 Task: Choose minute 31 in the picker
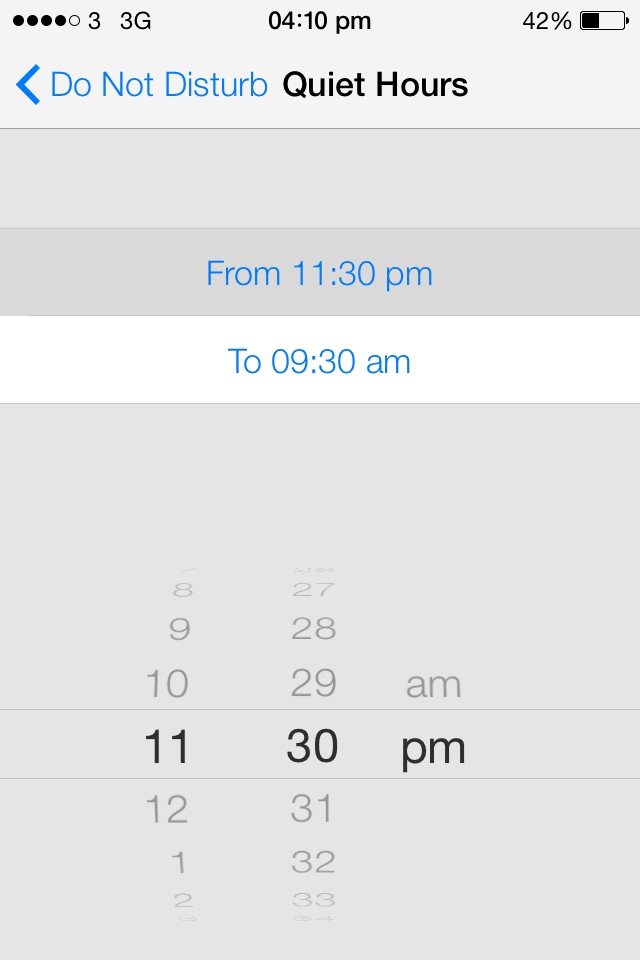coord(312,808)
